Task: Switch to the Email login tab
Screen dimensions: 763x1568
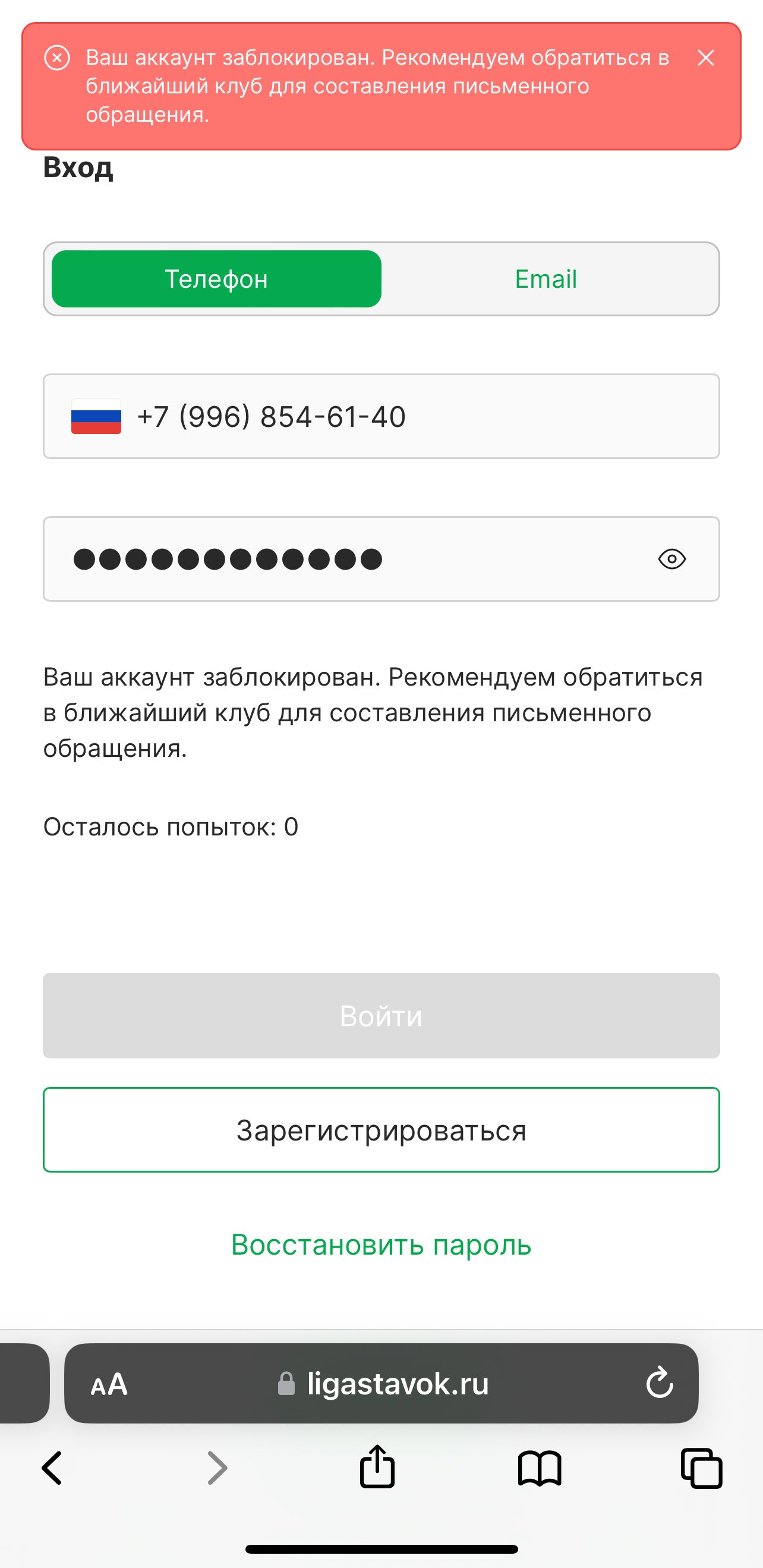Action: click(545, 279)
